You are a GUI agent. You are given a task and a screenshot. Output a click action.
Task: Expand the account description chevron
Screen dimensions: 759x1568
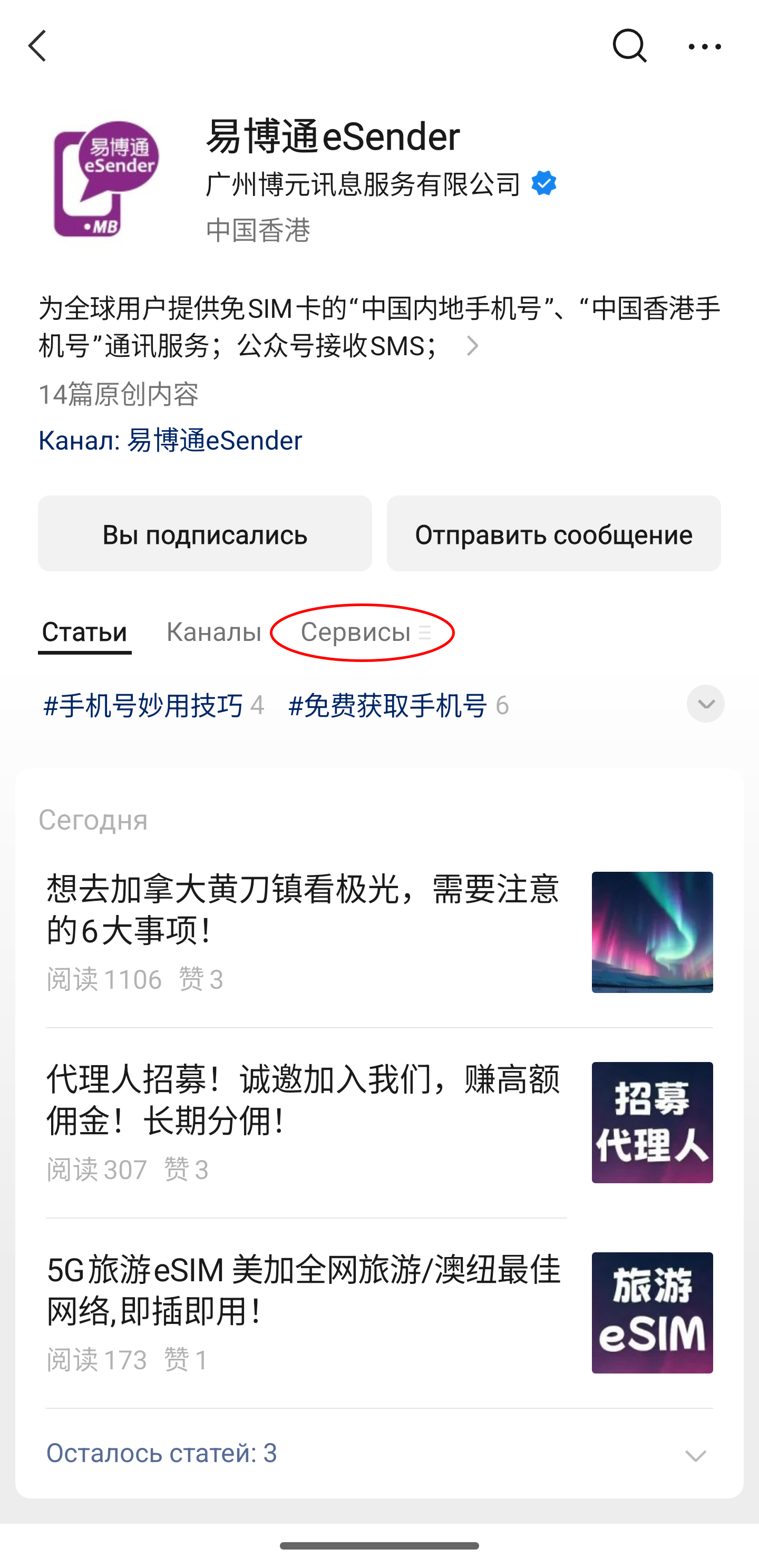(472, 346)
